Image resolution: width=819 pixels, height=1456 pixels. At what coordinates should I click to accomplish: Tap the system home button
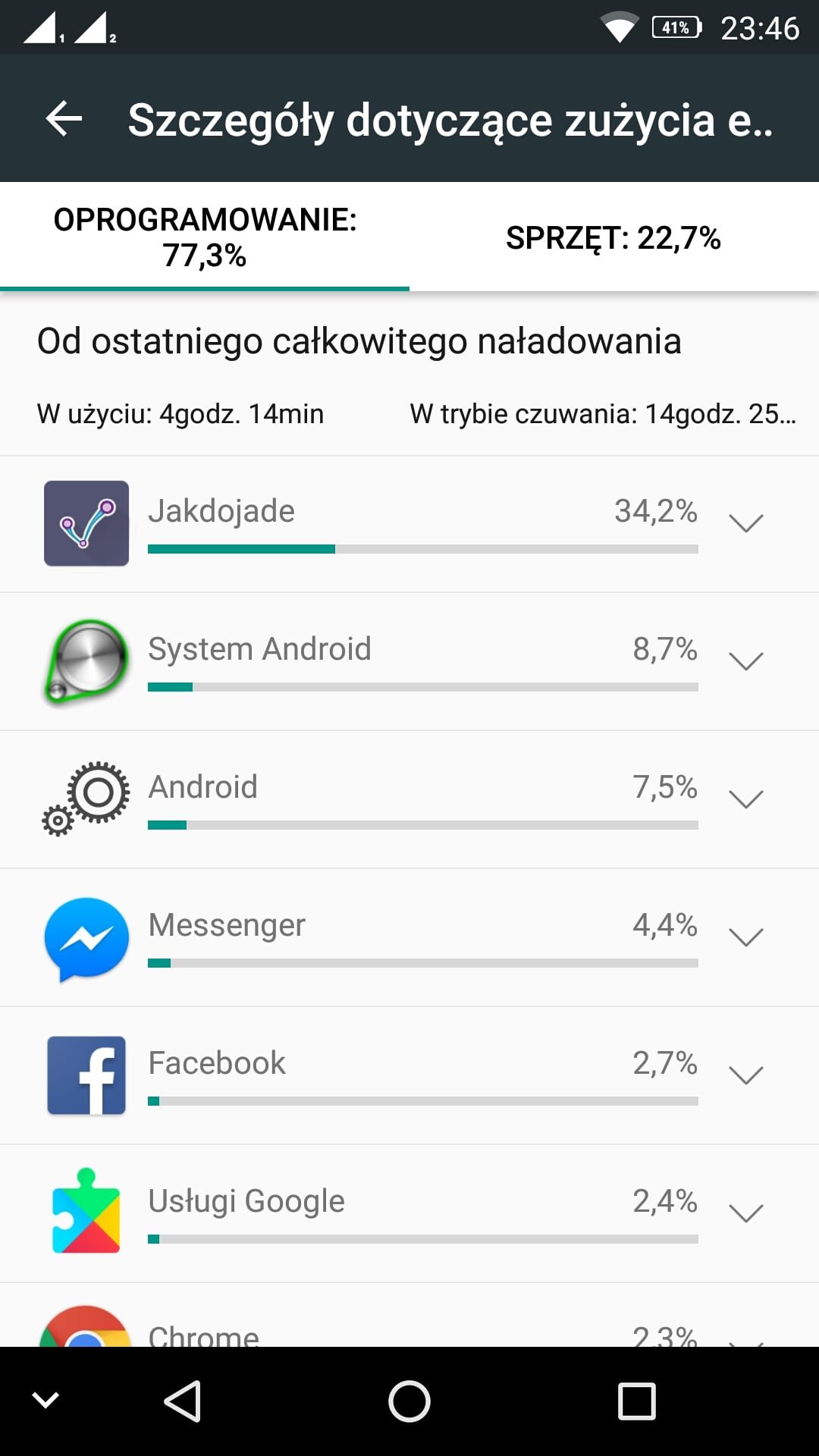pyautogui.click(x=409, y=1401)
